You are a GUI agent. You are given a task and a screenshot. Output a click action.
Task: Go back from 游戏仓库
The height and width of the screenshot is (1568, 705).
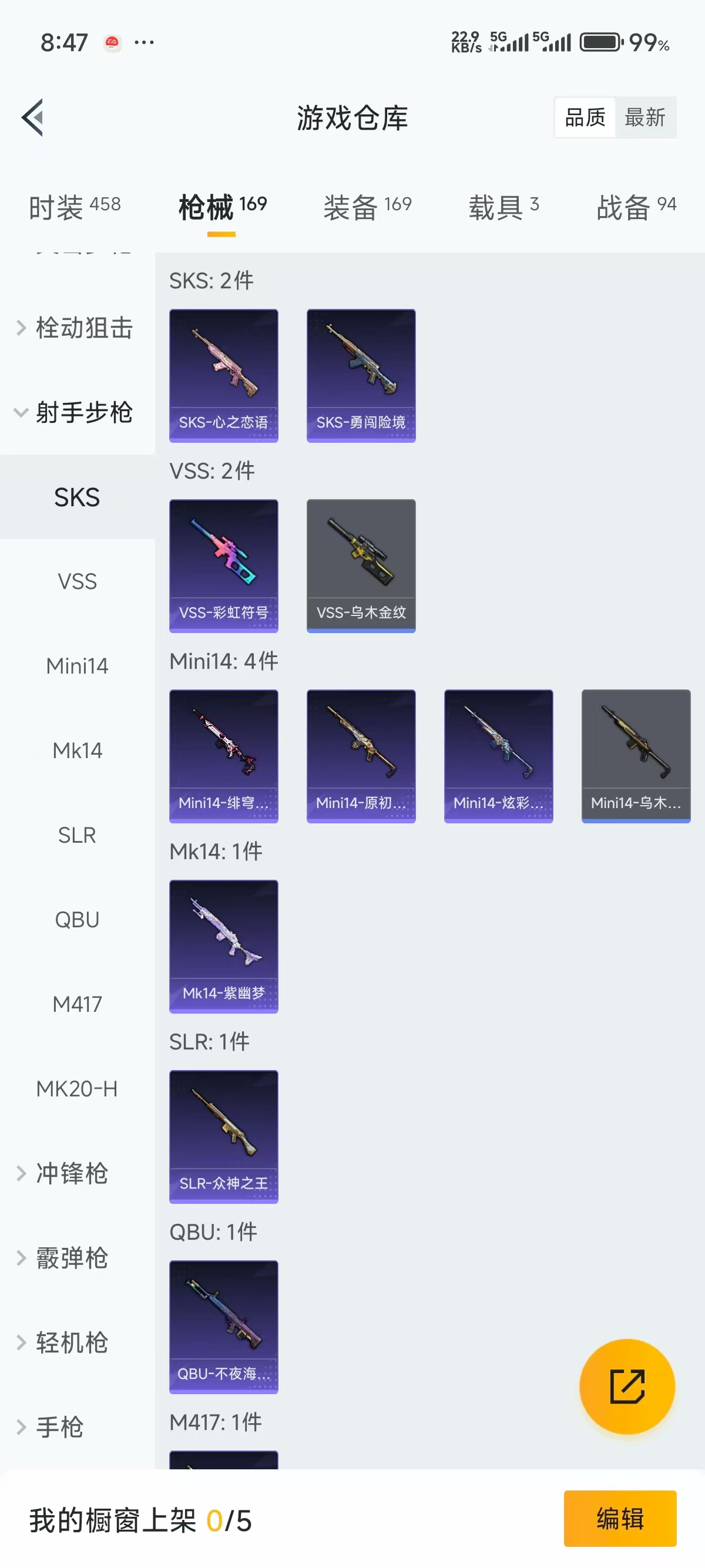point(33,117)
